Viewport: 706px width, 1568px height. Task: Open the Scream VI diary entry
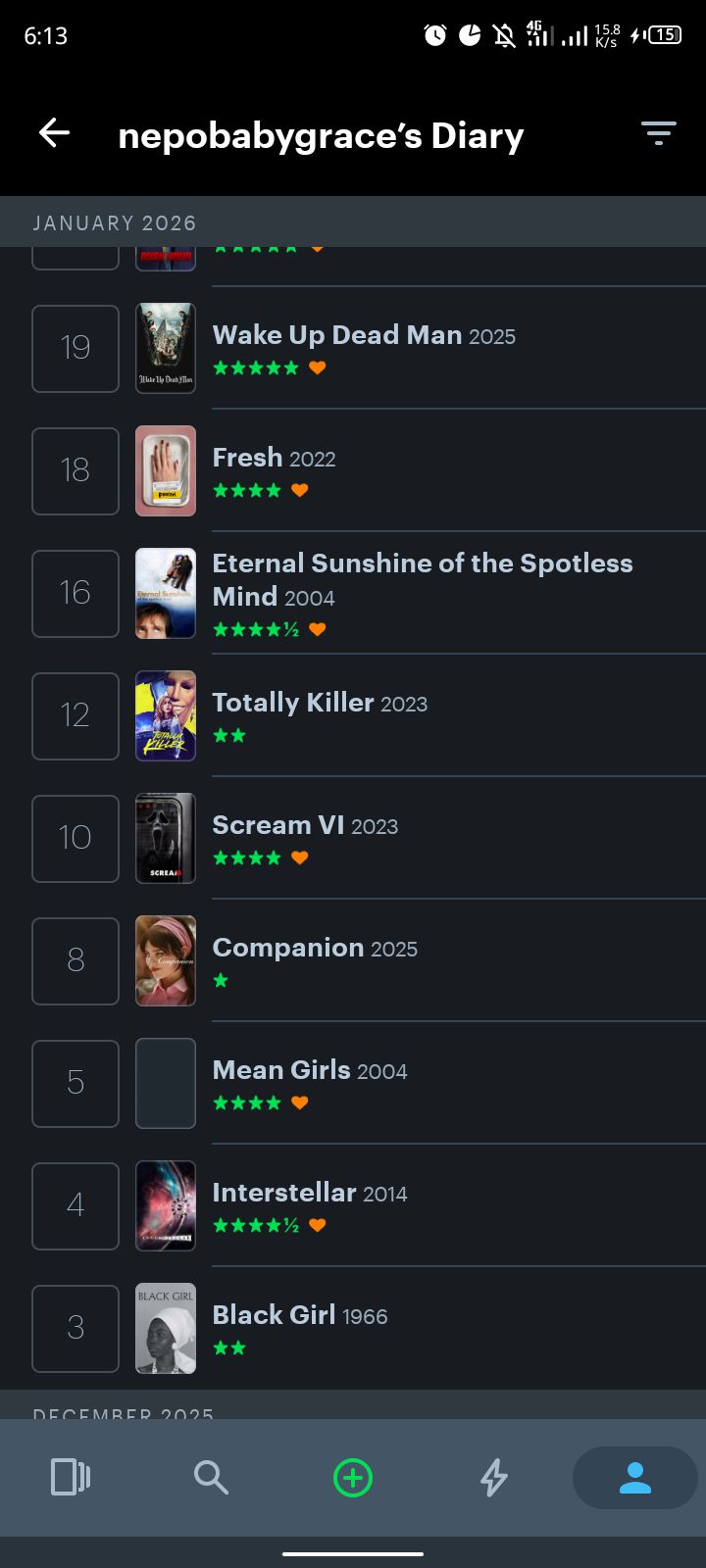[x=305, y=826]
